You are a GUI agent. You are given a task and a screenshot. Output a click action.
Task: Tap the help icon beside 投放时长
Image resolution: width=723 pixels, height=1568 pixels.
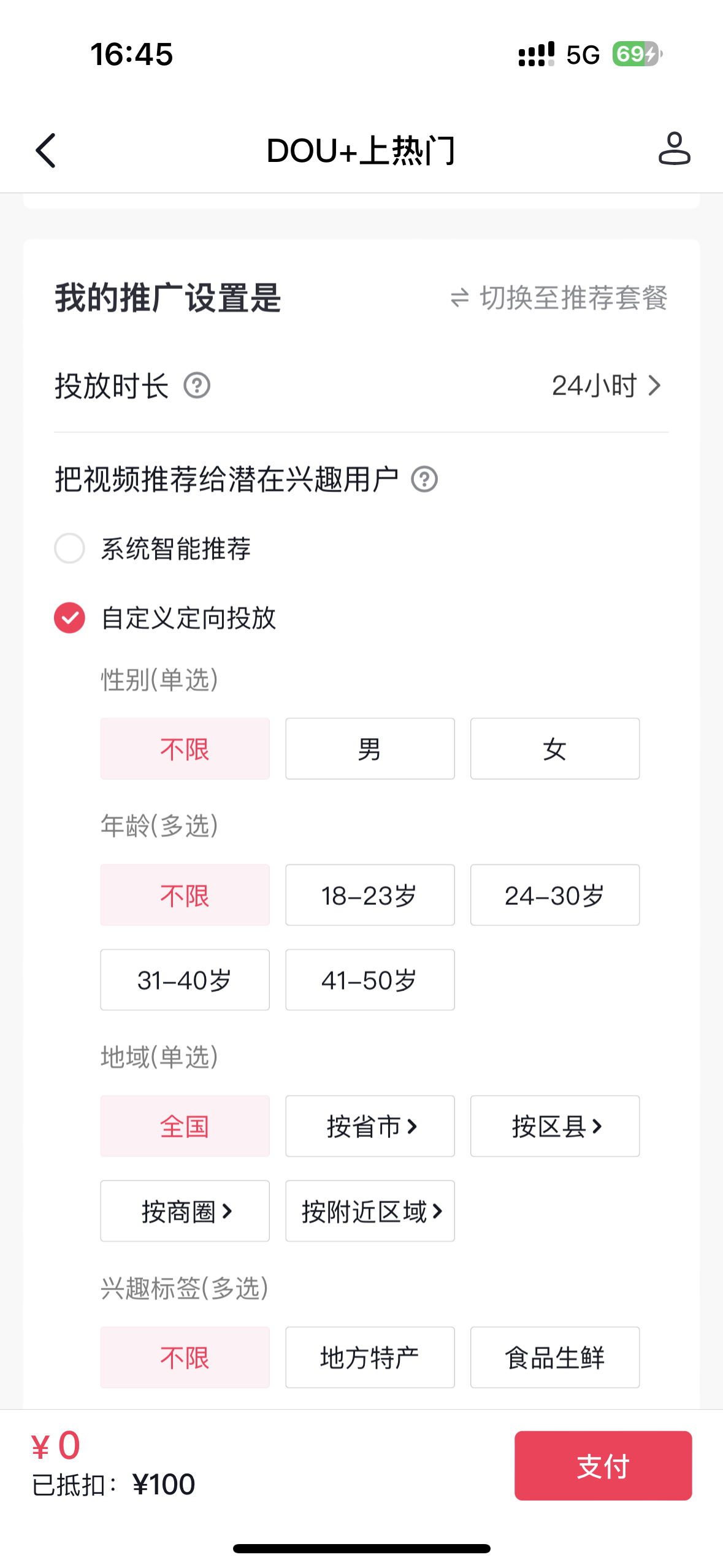[197, 386]
